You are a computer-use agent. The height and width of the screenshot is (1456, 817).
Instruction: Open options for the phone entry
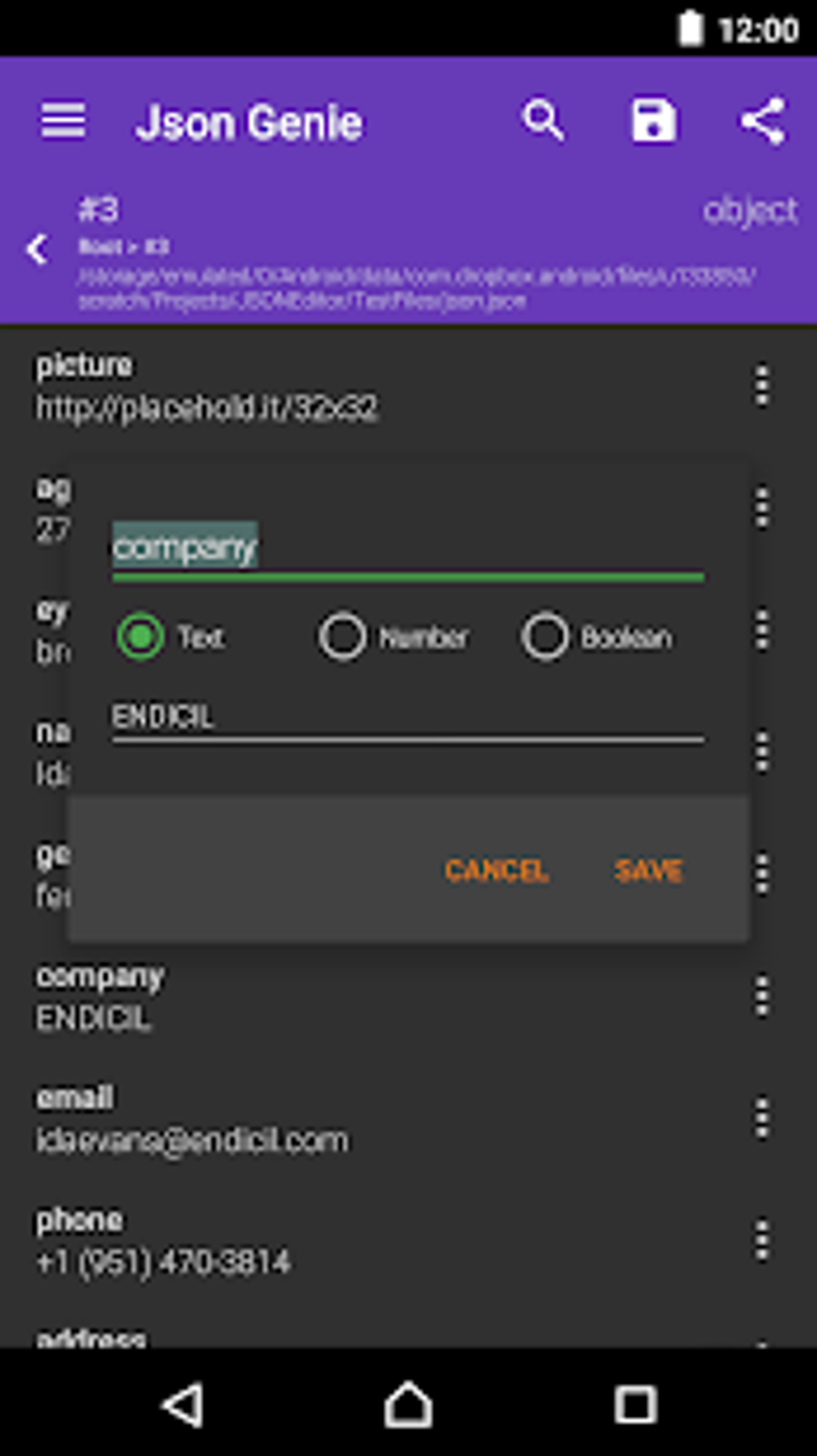(x=762, y=1240)
